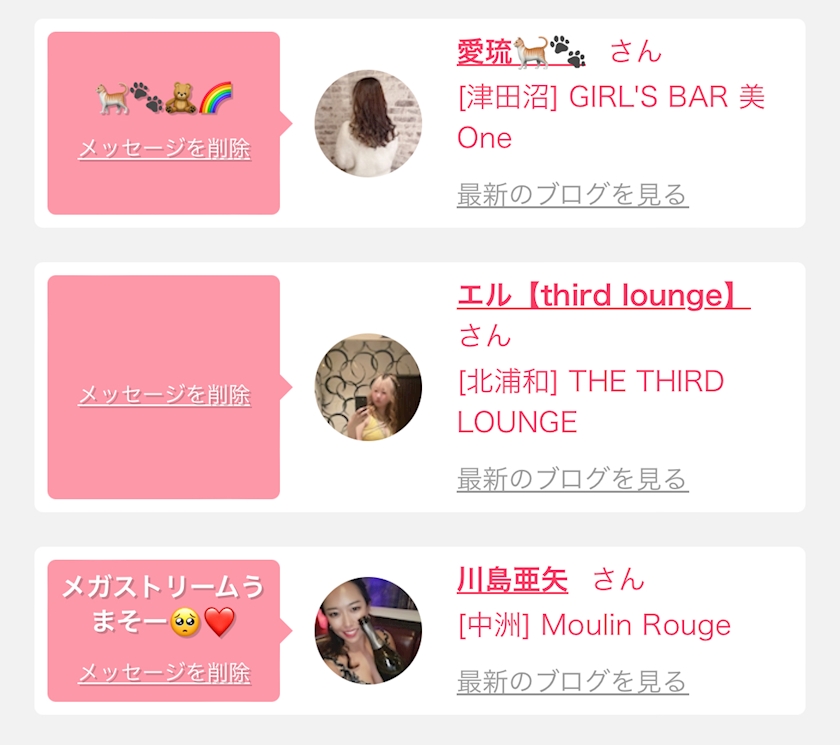Delete the message sent to 愛琉

point(164,148)
